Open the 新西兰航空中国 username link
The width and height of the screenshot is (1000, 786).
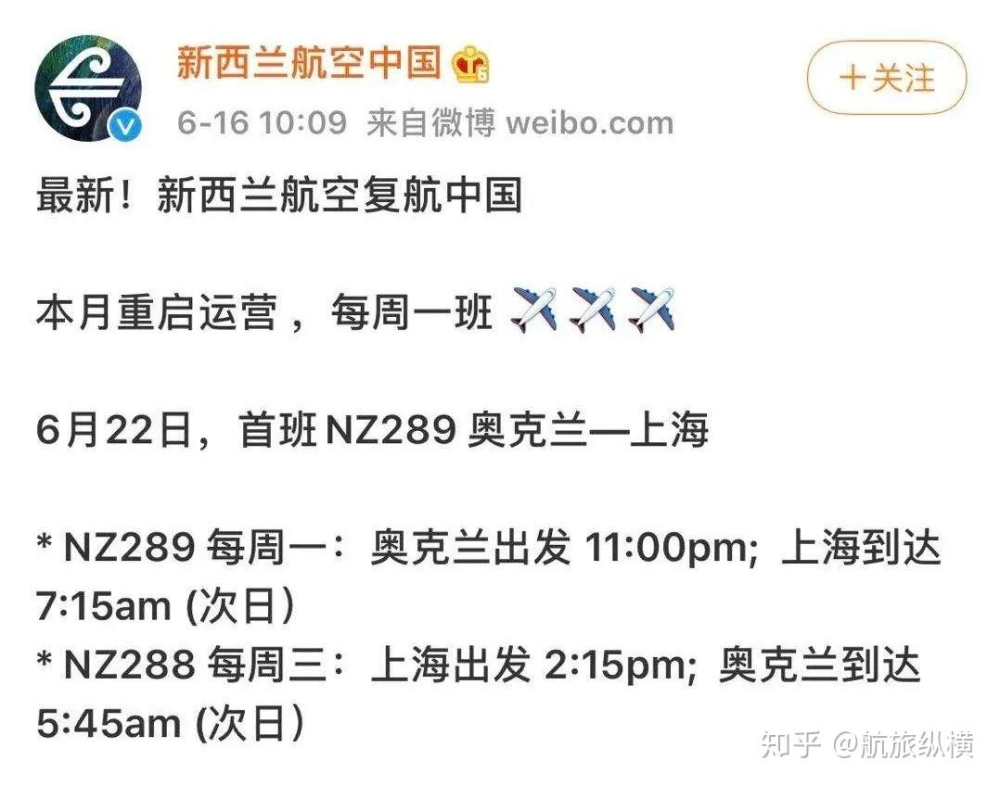tap(308, 63)
